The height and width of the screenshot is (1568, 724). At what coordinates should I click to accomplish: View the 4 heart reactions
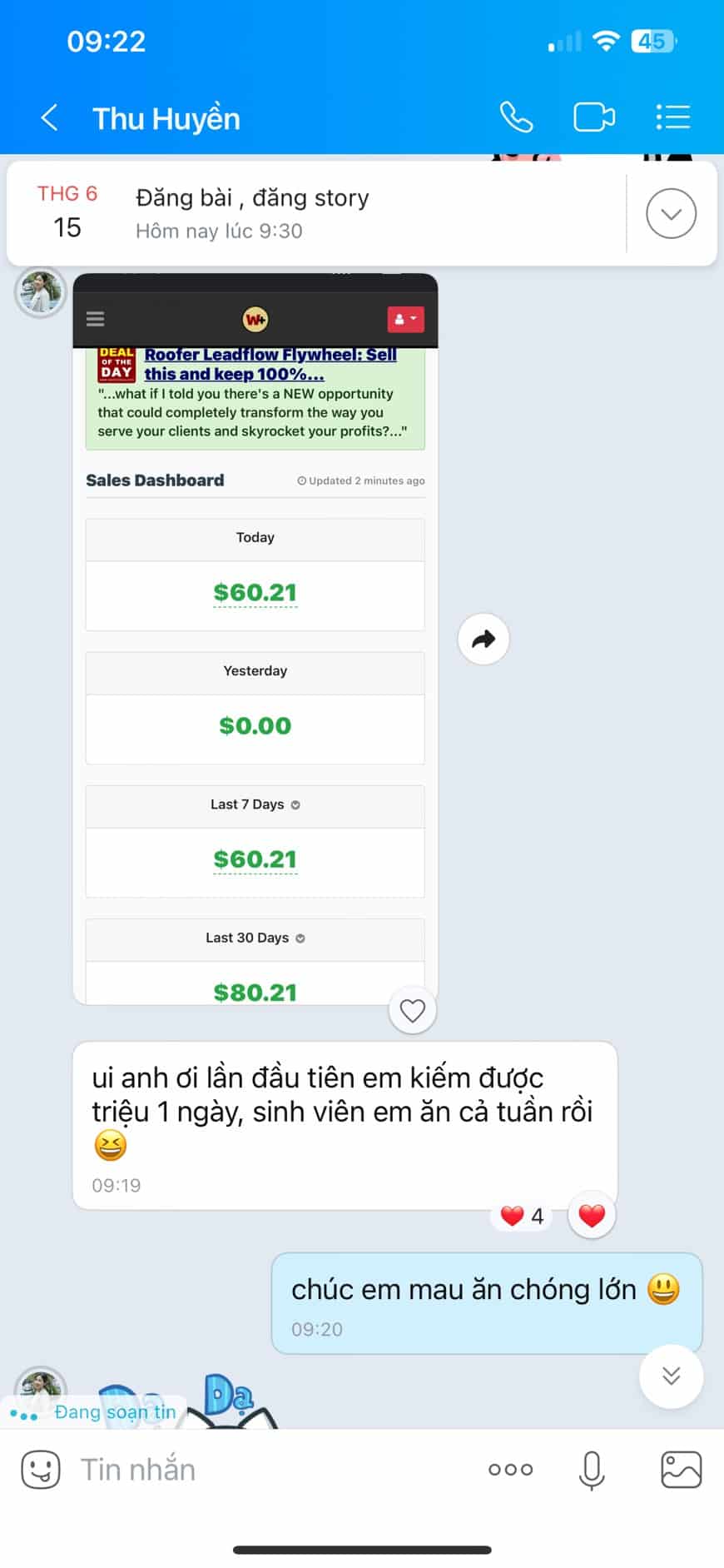(x=522, y=1217)
